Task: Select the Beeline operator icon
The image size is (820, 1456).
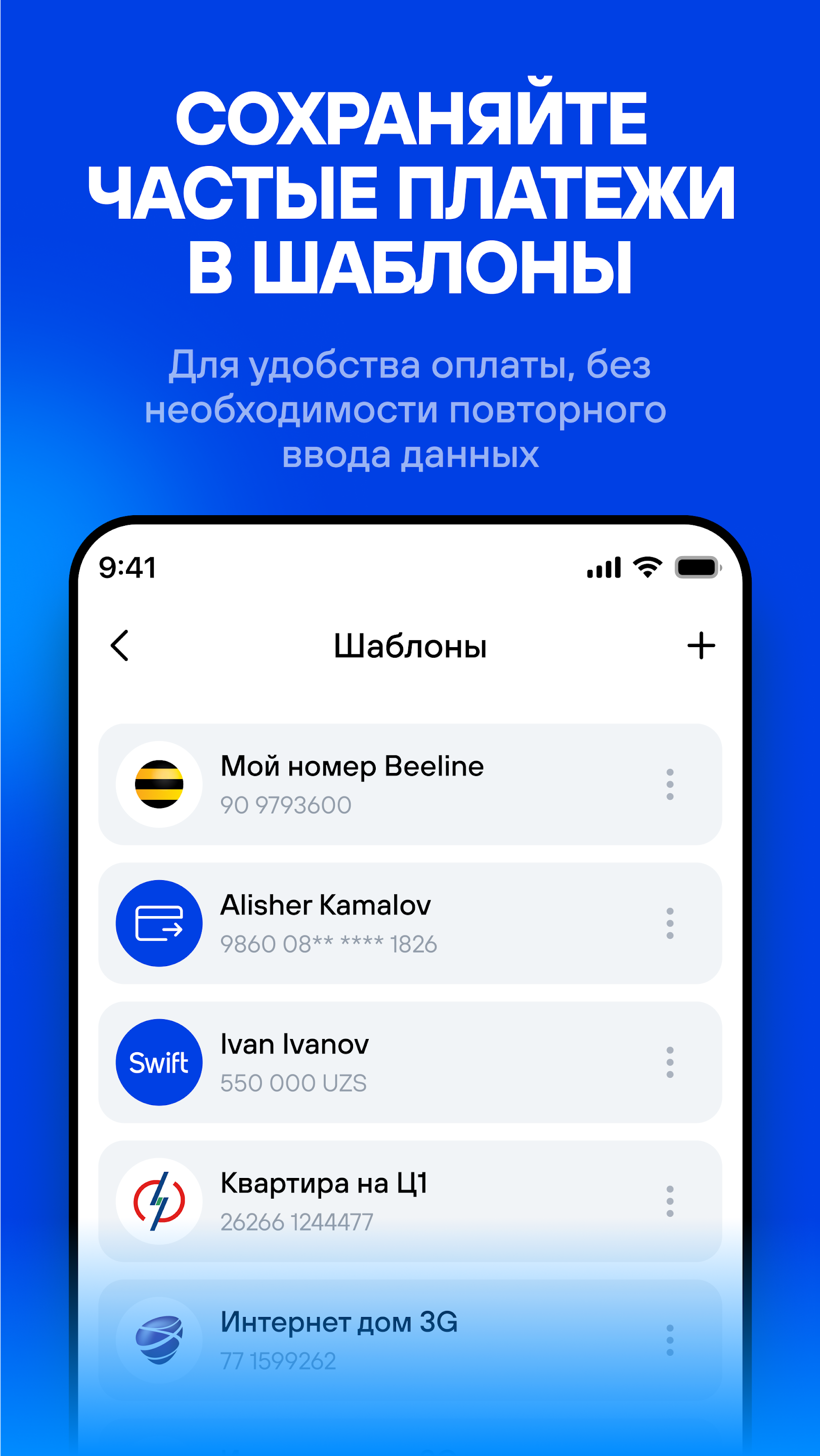Action: click(x=160, y=785)
